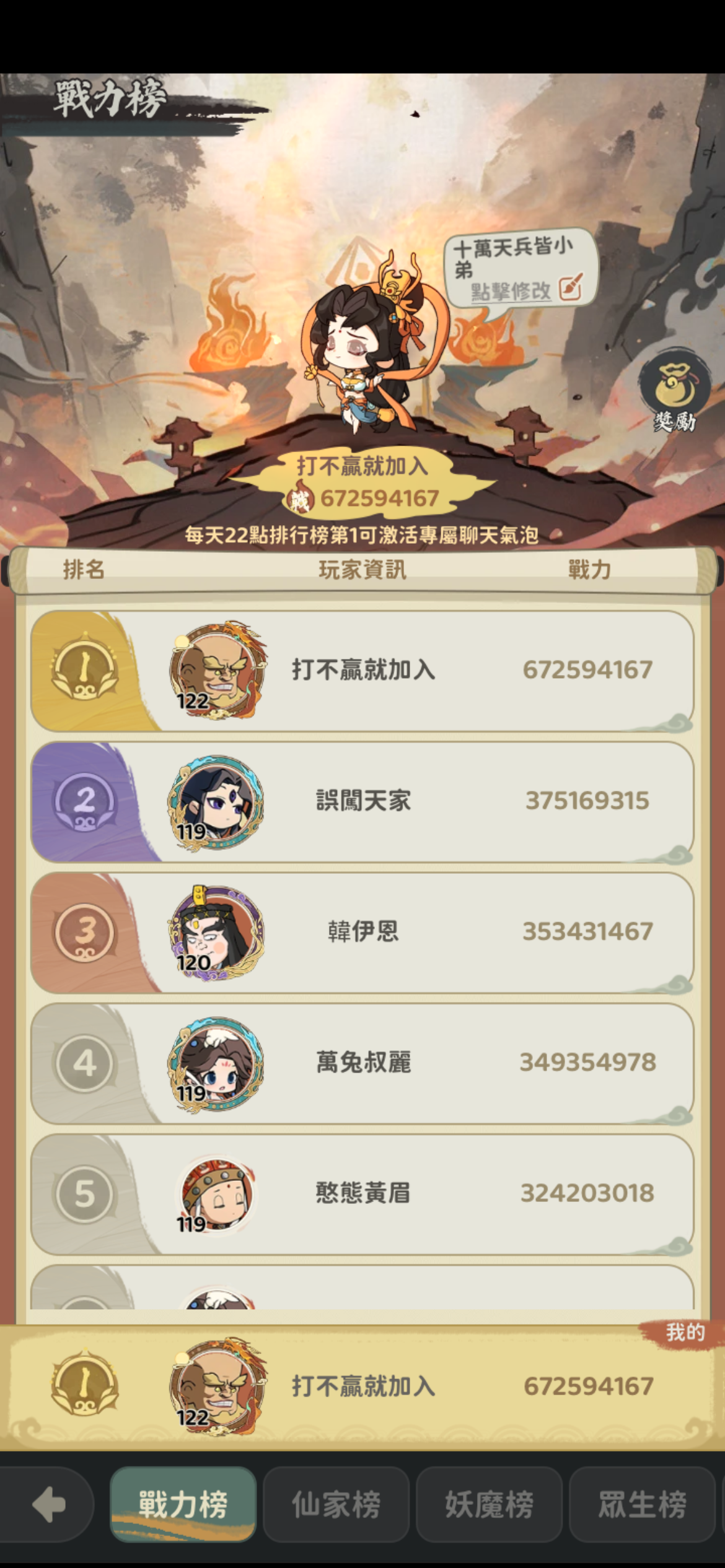Switch to the 仙家榜 tab

[x=336, y=1504]
